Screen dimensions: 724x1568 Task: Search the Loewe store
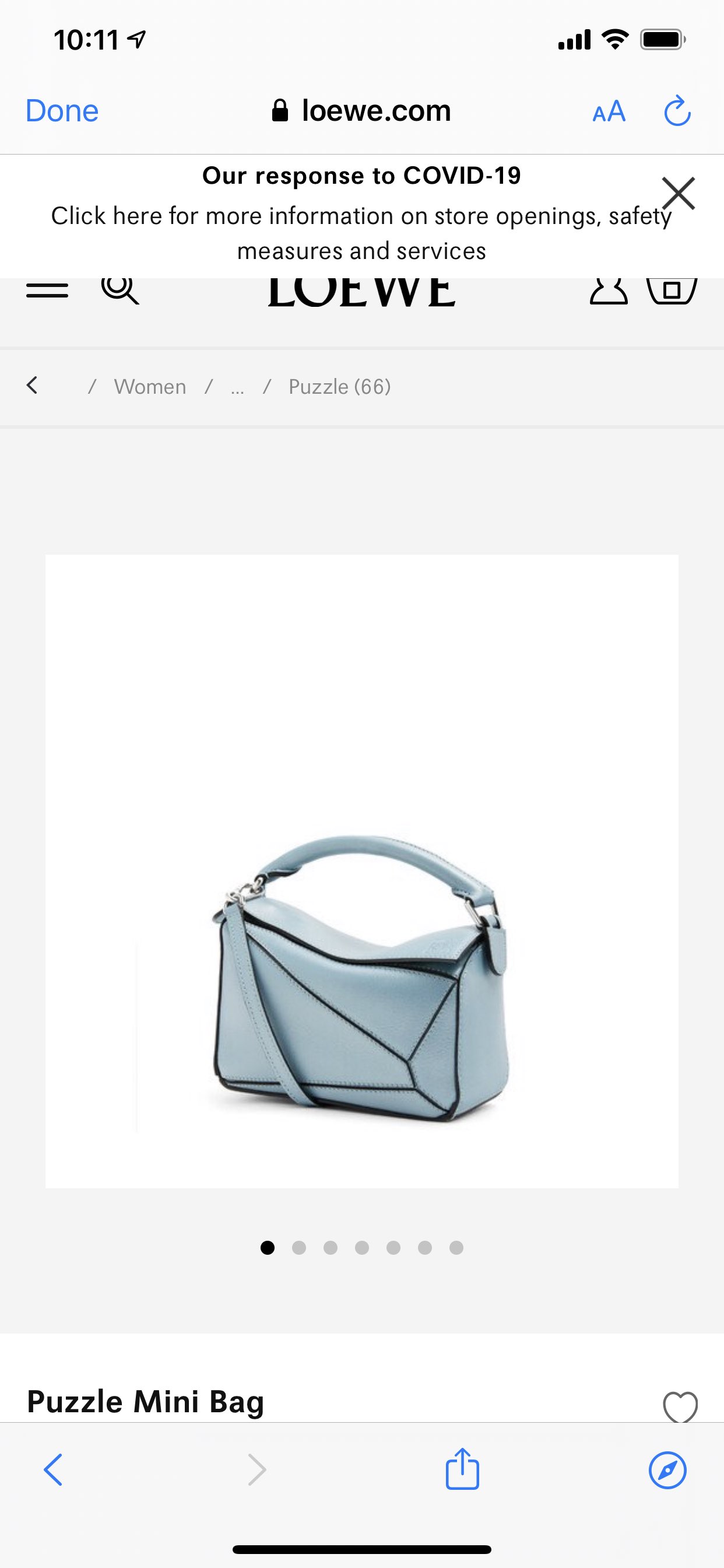click(x=120, y=289)
